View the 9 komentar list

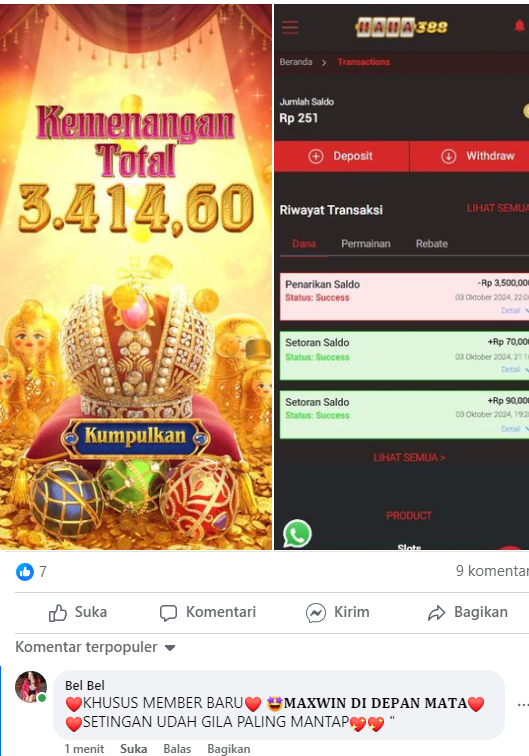(x=492, y=571)
